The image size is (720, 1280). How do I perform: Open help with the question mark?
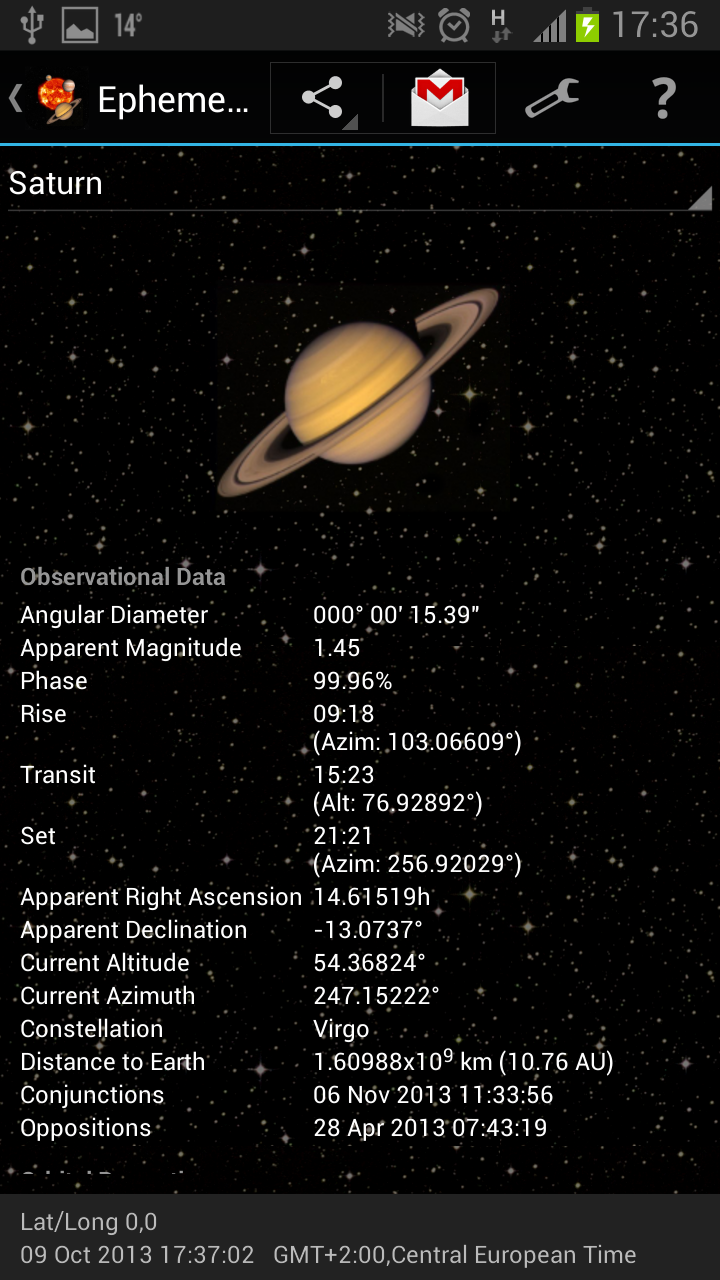663,98
